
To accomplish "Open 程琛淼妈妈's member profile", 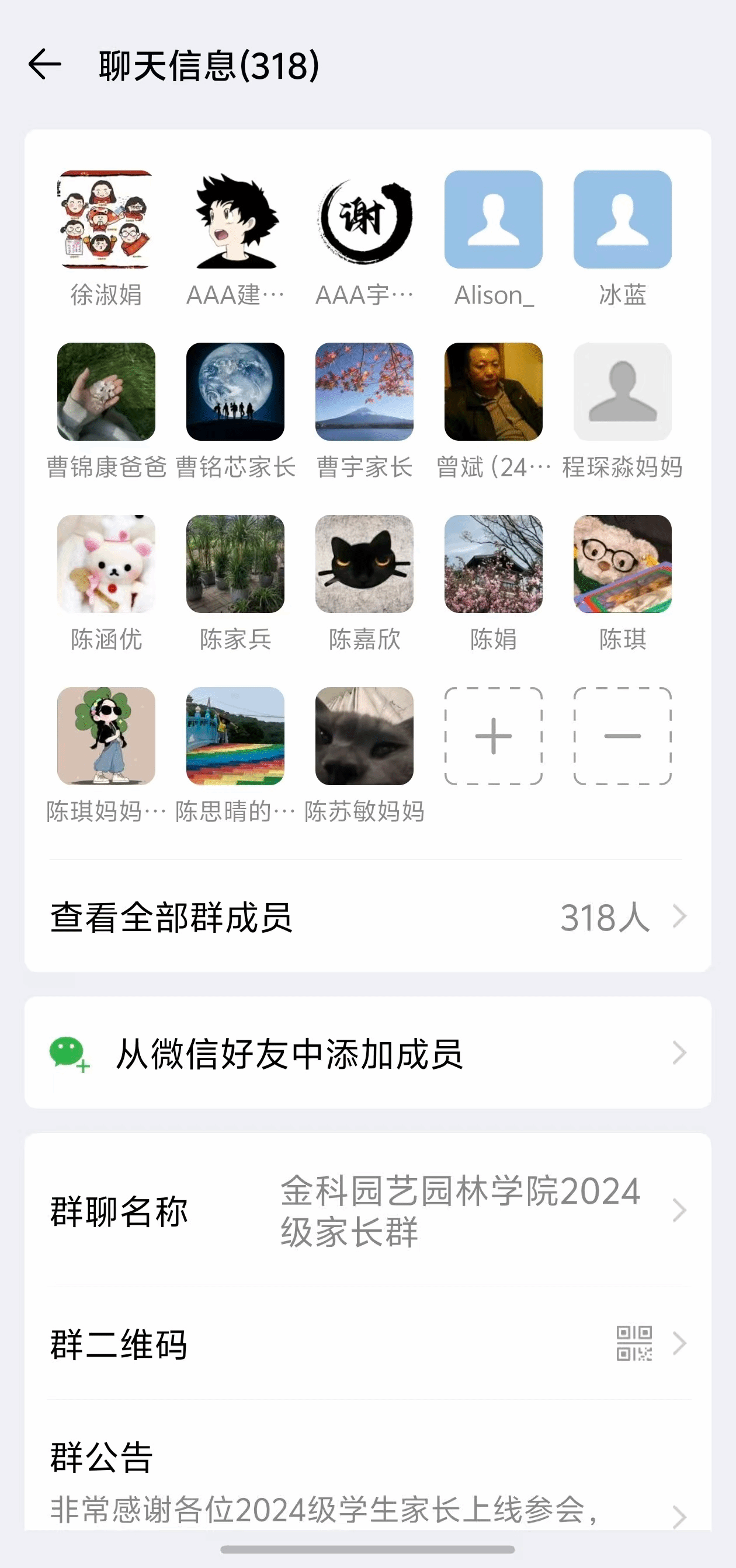I will (x=622, y=392).
